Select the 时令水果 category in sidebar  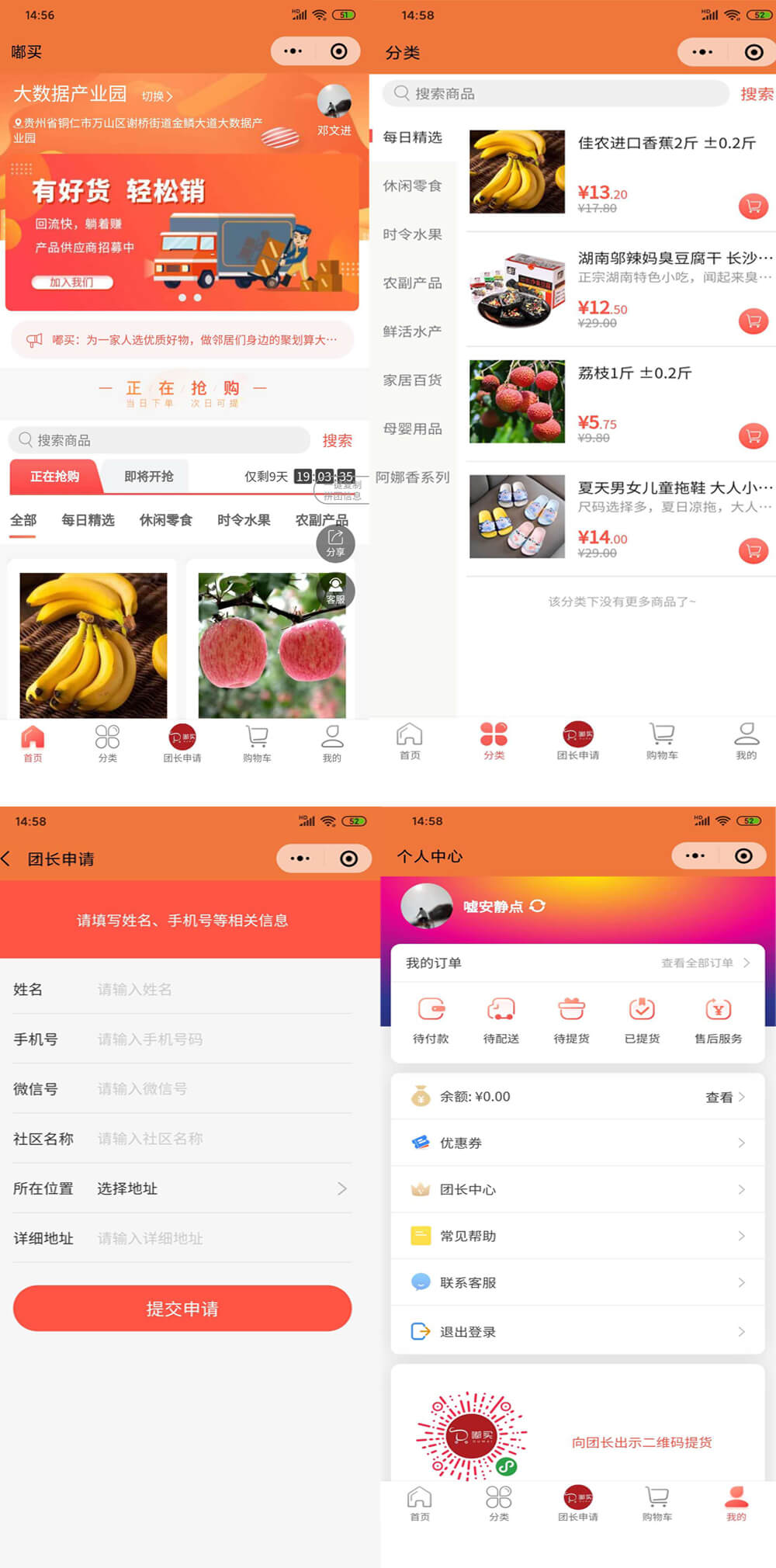[413, 234]
